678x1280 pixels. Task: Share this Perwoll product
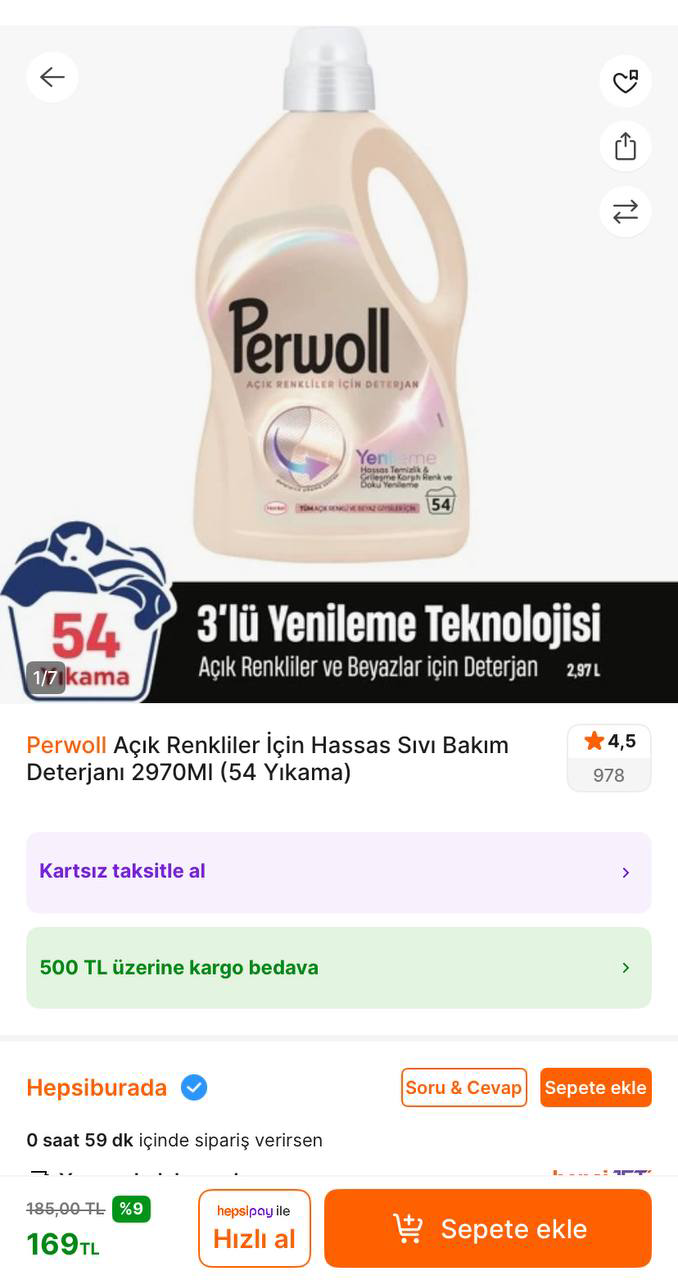click(625, 147)
